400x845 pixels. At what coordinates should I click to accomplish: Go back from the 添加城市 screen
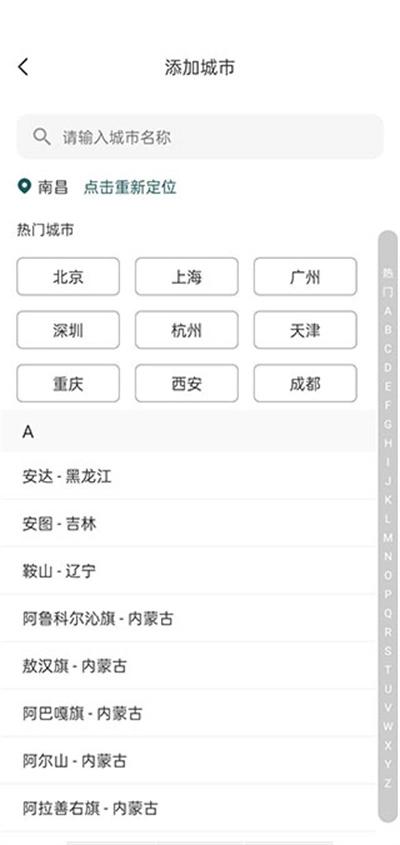click(x=23, y=67)
